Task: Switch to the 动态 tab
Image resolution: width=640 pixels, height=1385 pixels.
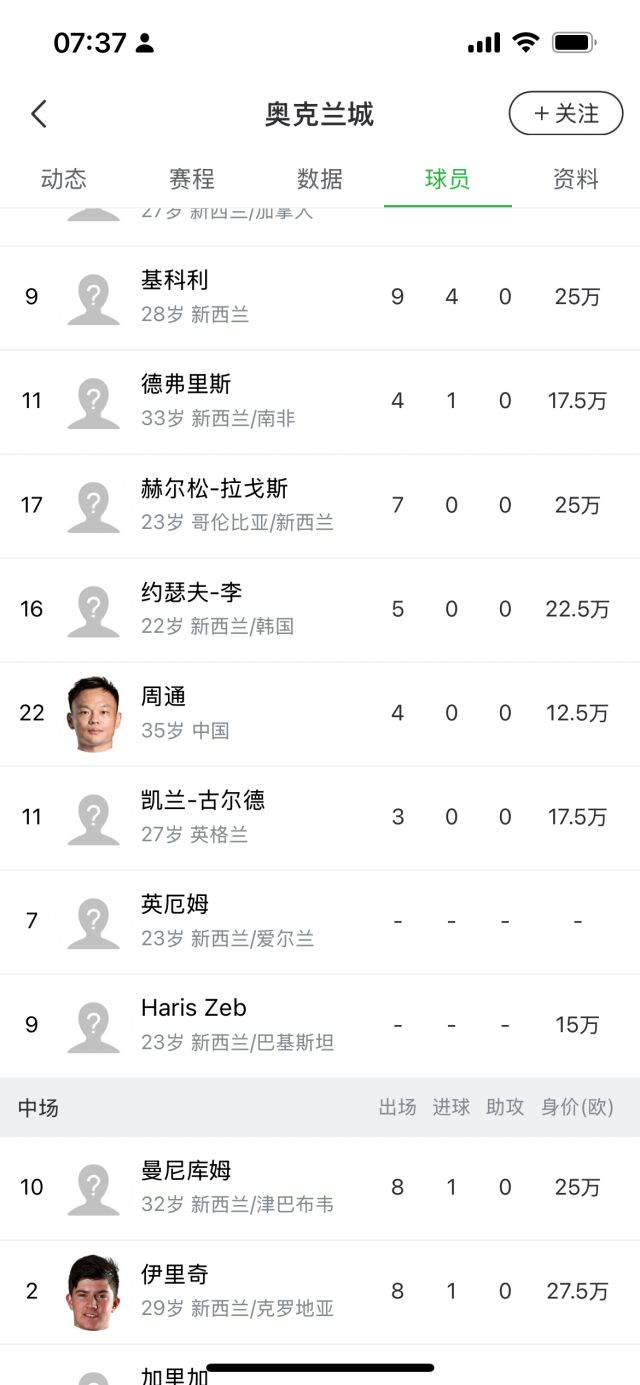Action: [64, 179]
